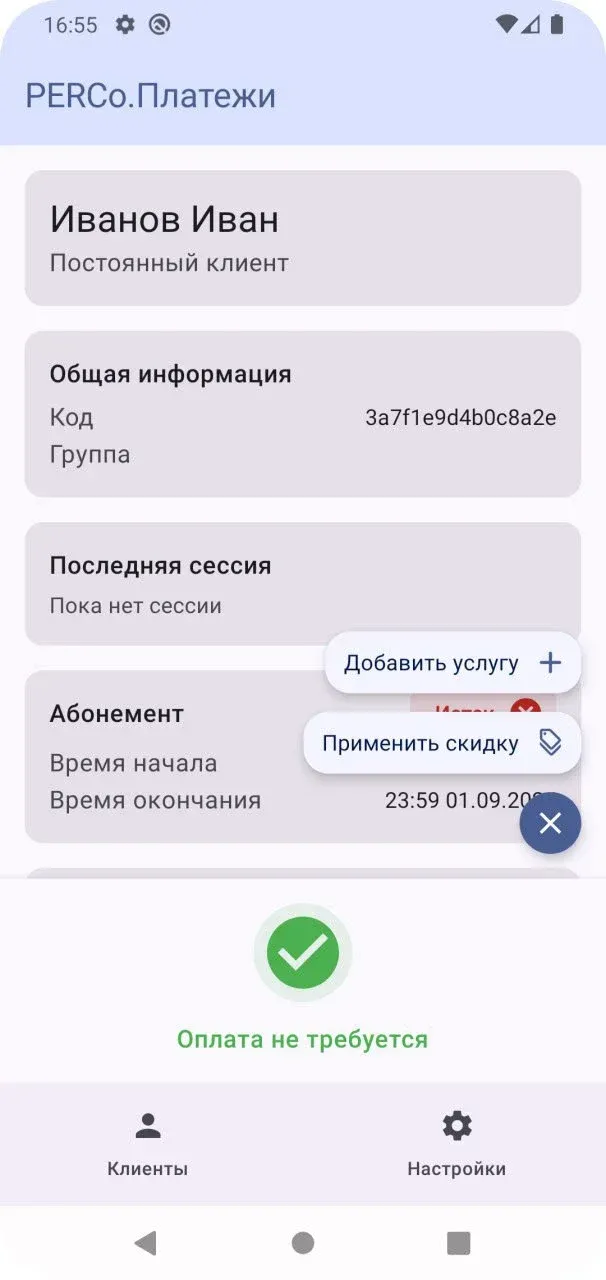The image size is (606, 1280).
Task: Switch to the Клиенты tab
Action: point(148,1144)
